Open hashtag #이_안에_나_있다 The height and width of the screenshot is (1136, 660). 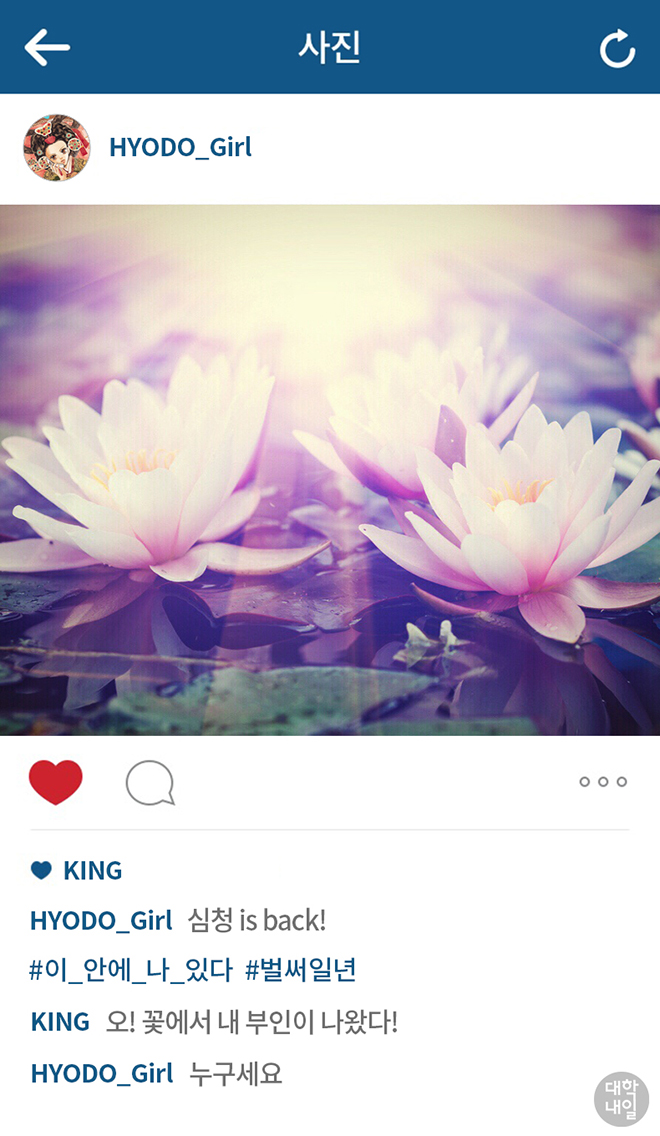coord(131,970)
